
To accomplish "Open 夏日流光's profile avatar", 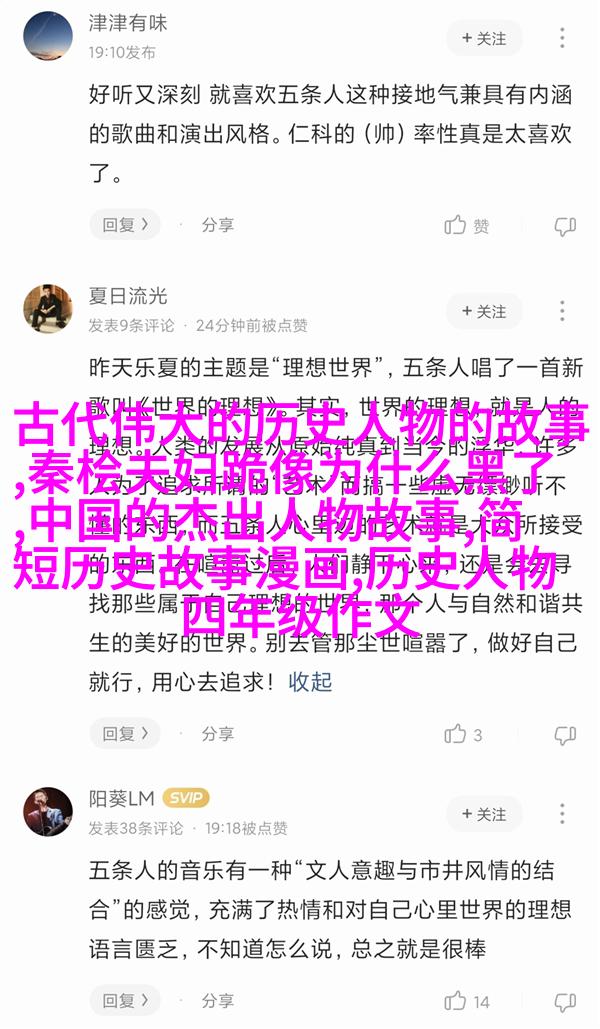I will 48,309.
